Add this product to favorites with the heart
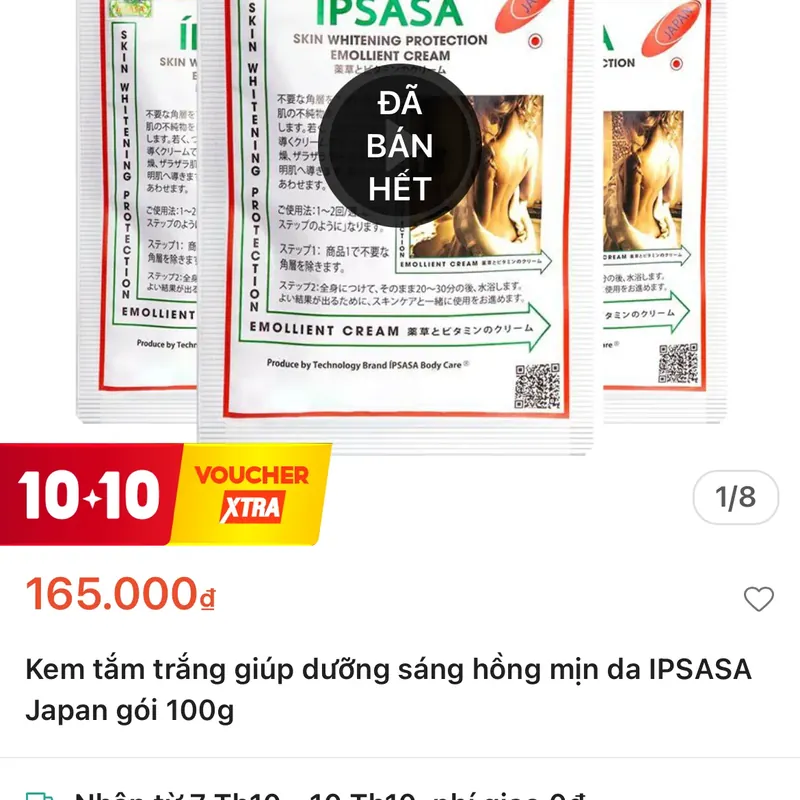The width and height of the screenshot is (800, 800). (x=759, y=599)
